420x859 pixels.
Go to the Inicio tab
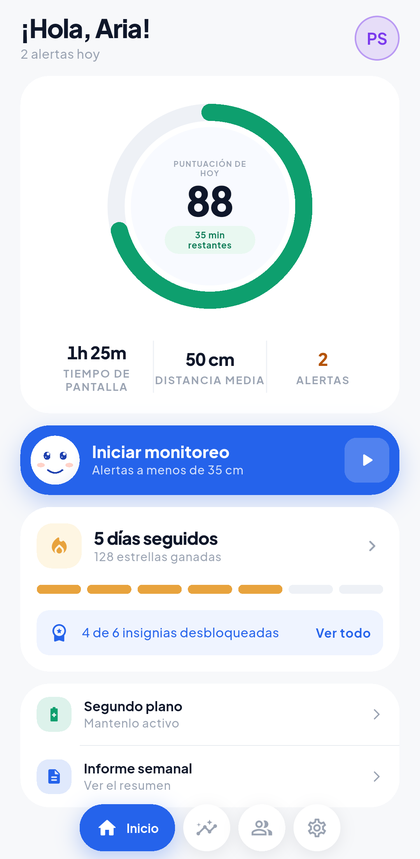tap(128, 828)
